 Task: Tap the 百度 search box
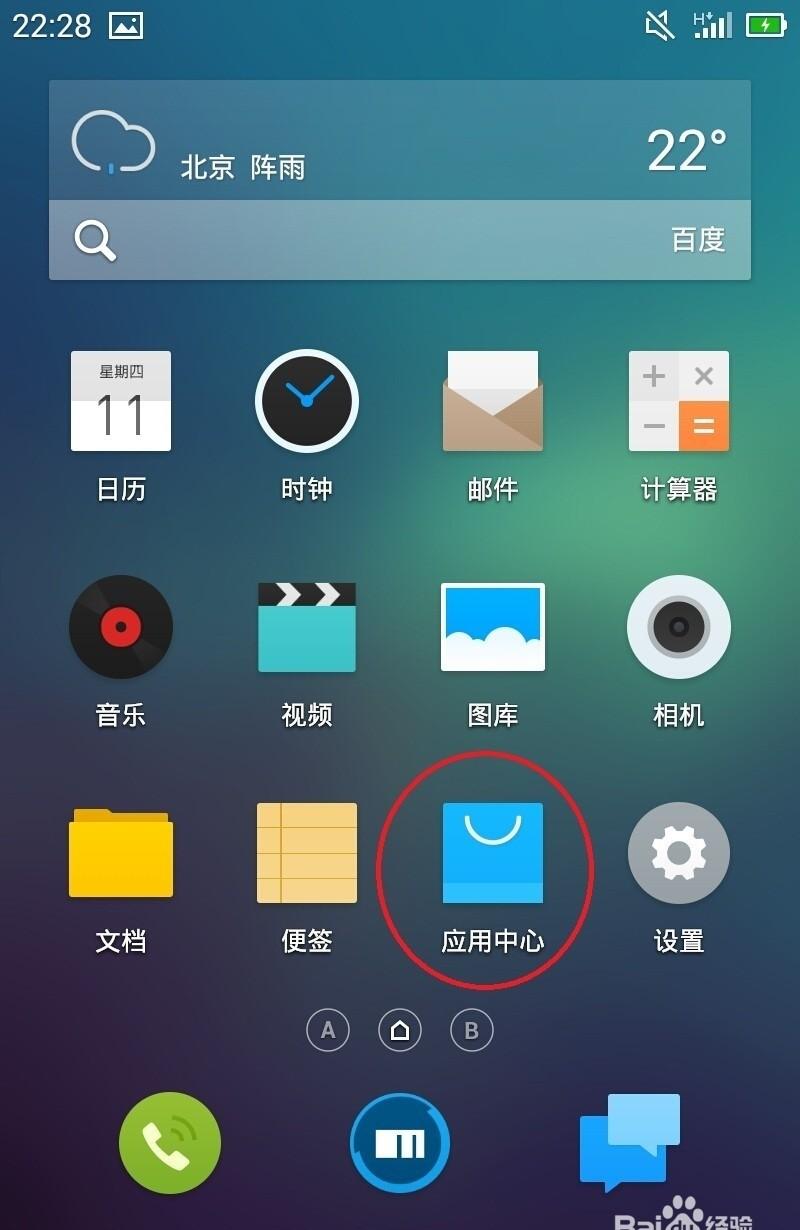pyautogui.click(x=400, y=240)
